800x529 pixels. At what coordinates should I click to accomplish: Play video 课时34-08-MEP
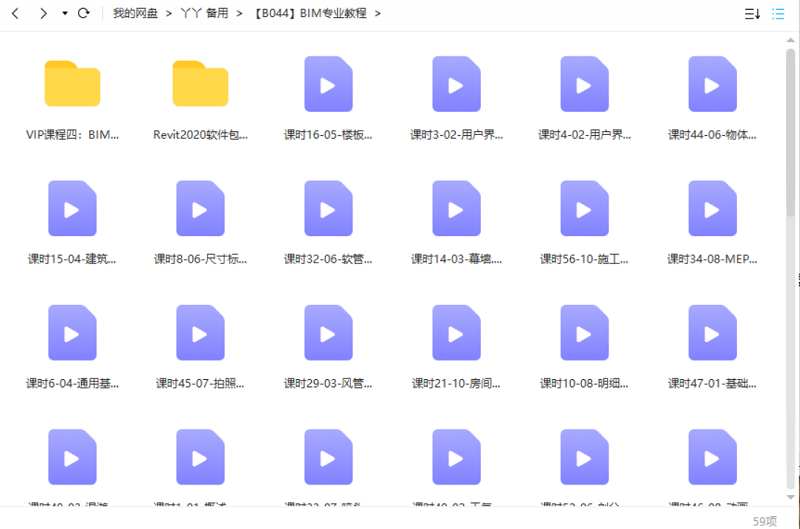pyautogui.click(x=712, y=208)
